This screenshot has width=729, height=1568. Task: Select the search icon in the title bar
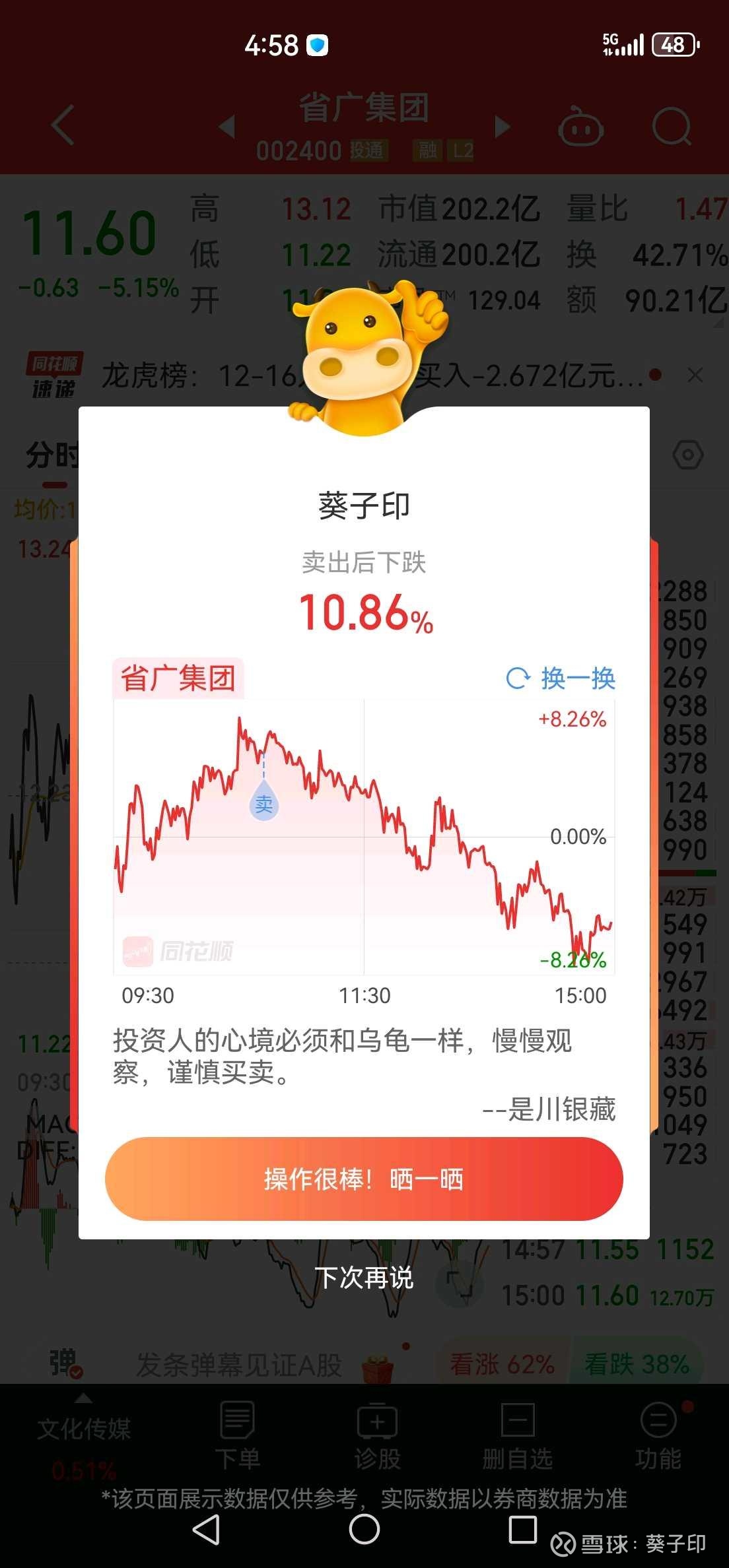click(672, 126)
